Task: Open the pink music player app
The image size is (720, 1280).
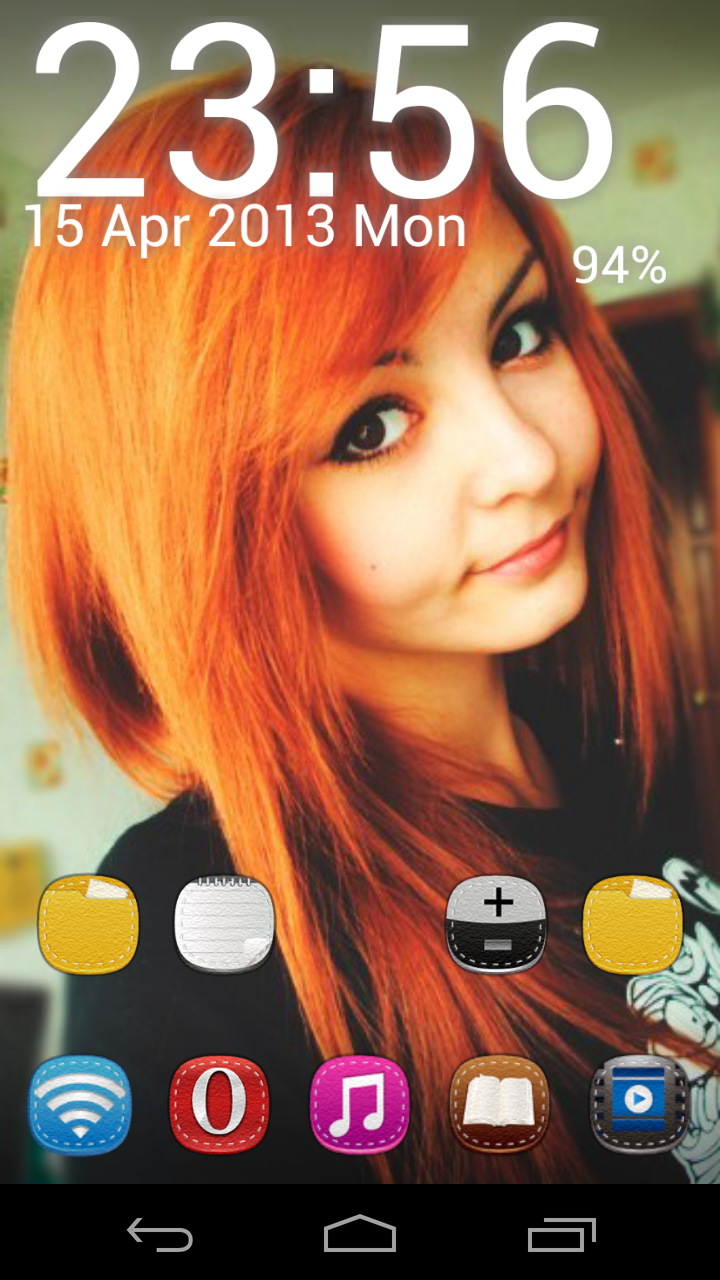Action: 360,1105
